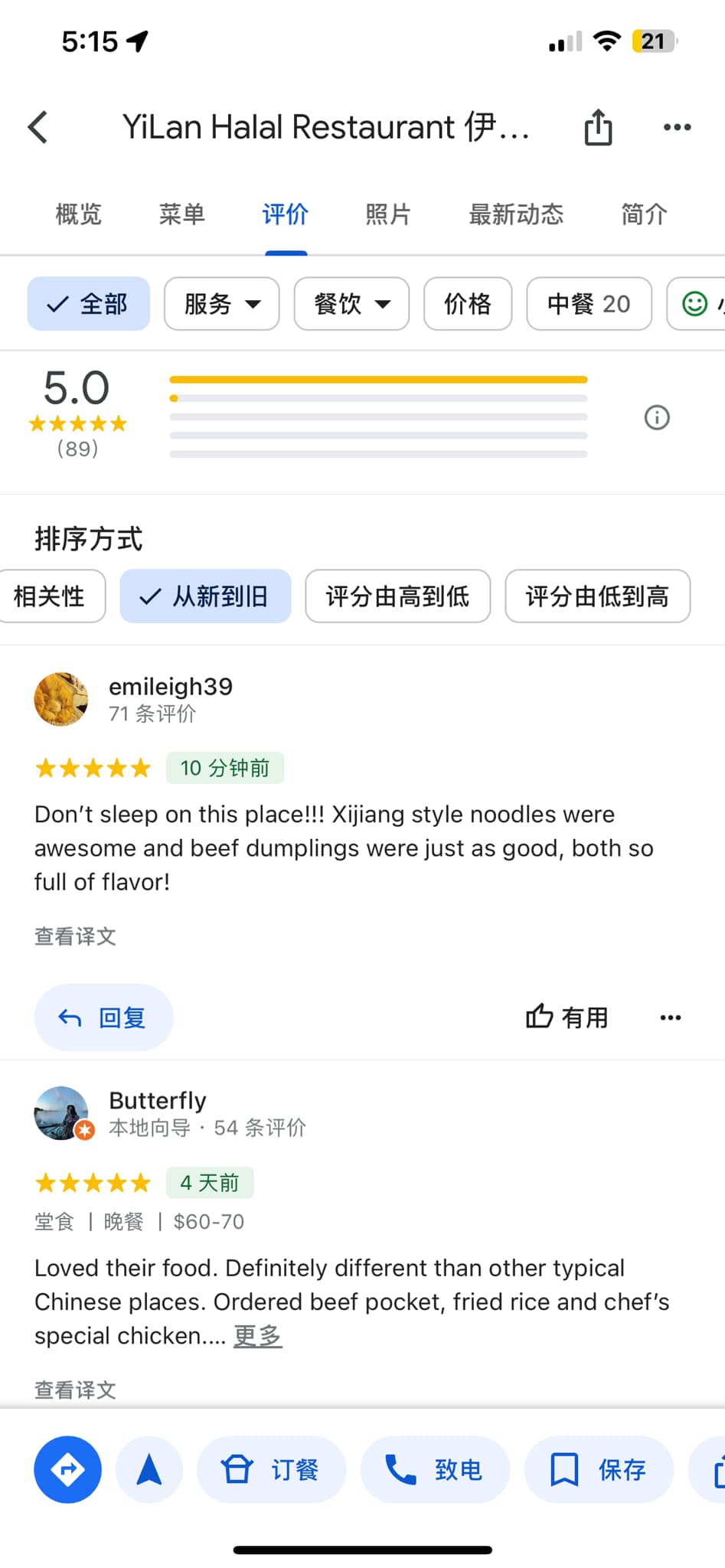725x1568 pixels.
Task: Share YiLan Halal Restaurant
Action: [x=598, y=127]
